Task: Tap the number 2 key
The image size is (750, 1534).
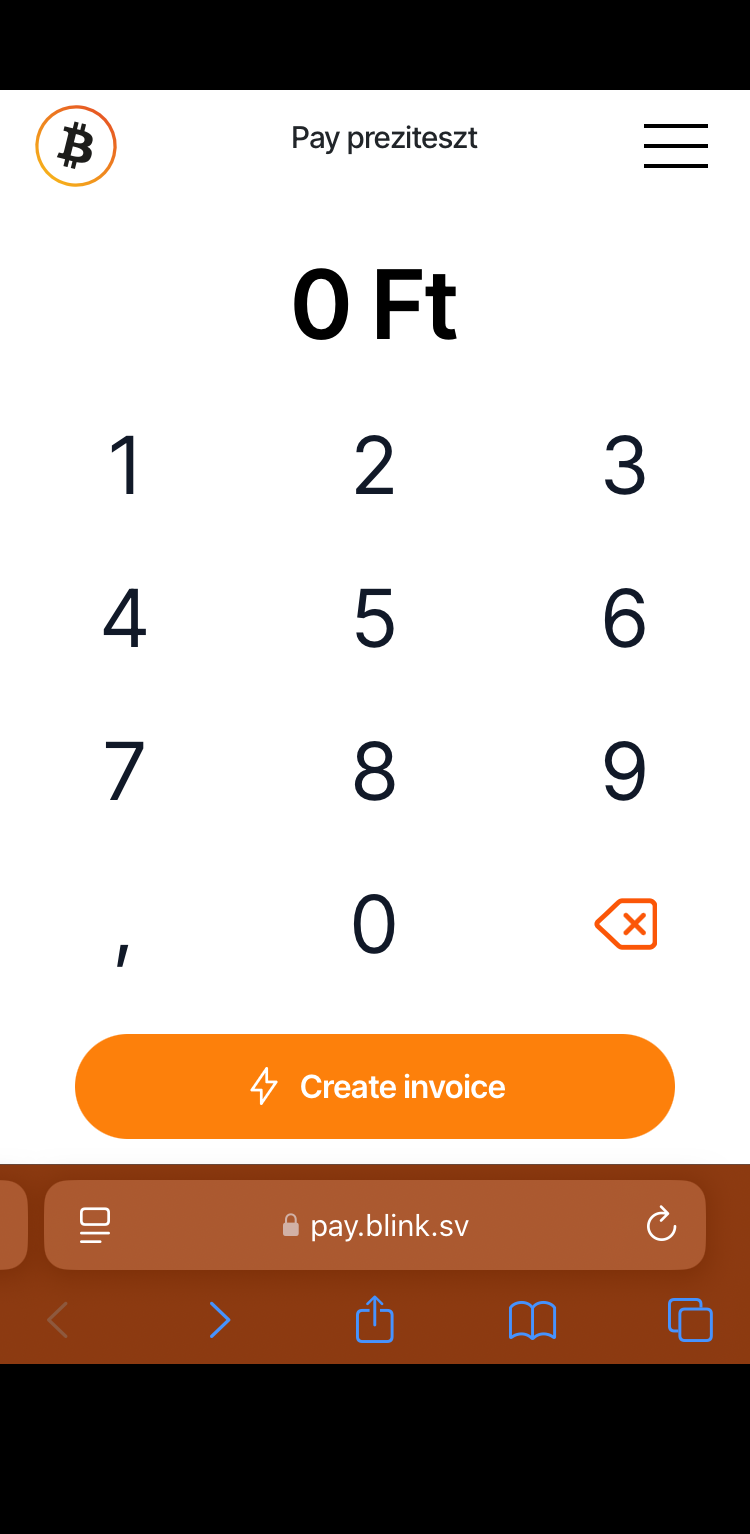Action: pyautogui.click(x=375, y=466)
